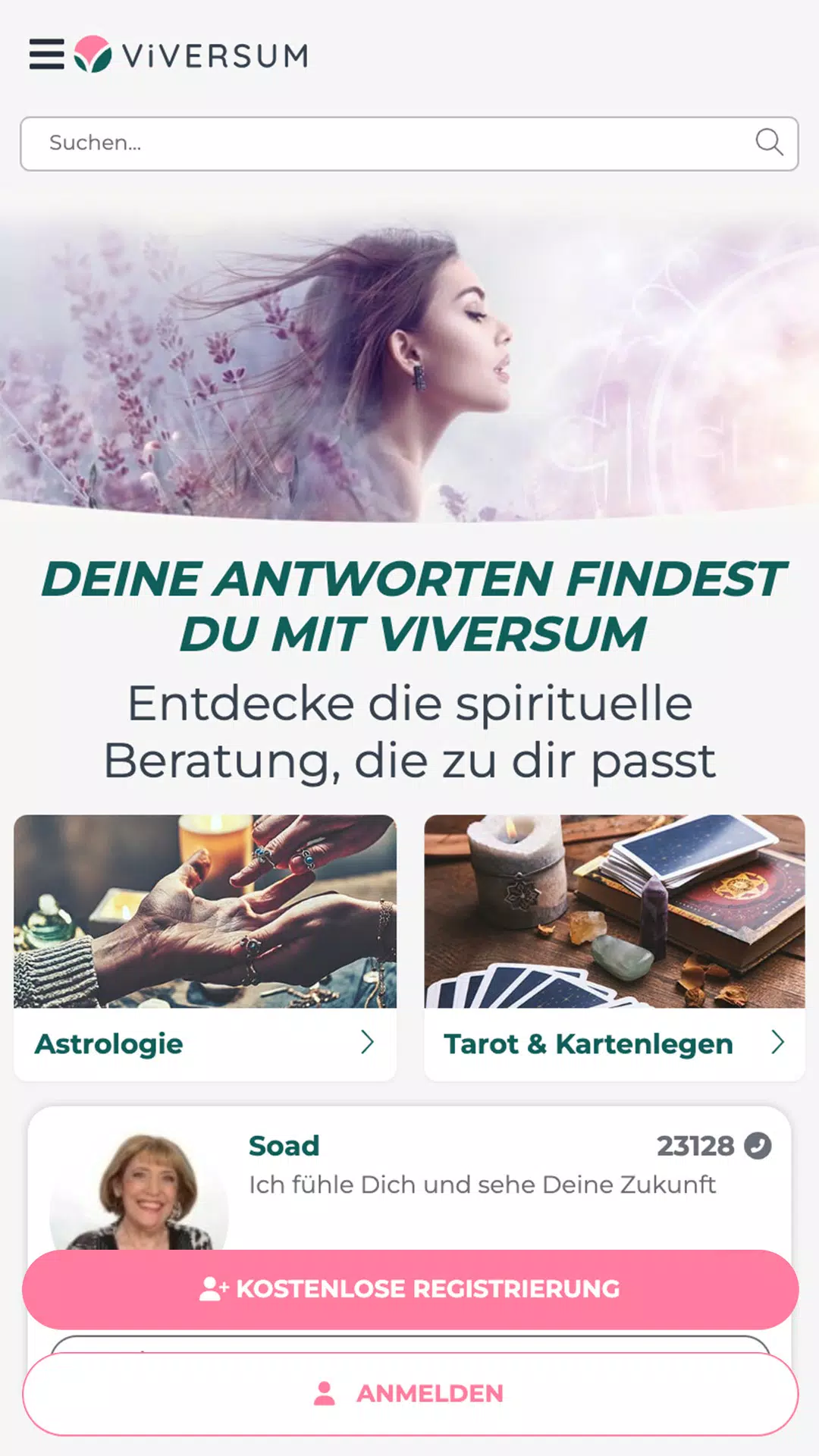Tap Kostenlose Registrierung button
Image resolution: width=819 pixels, height=1456 pixels.
pos(410,1289)
